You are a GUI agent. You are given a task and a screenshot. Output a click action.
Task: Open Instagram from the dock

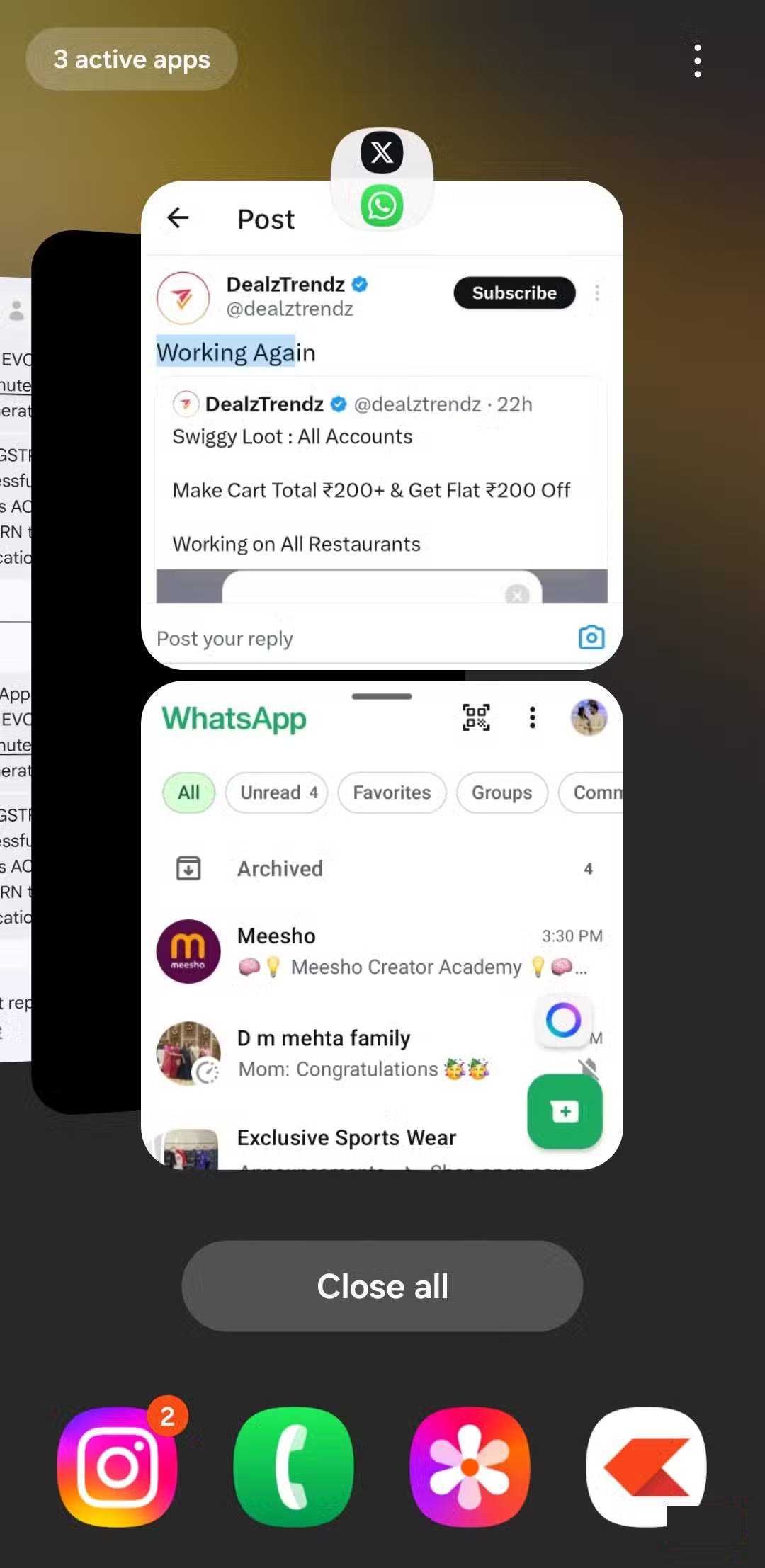(x=118, y=1466)
